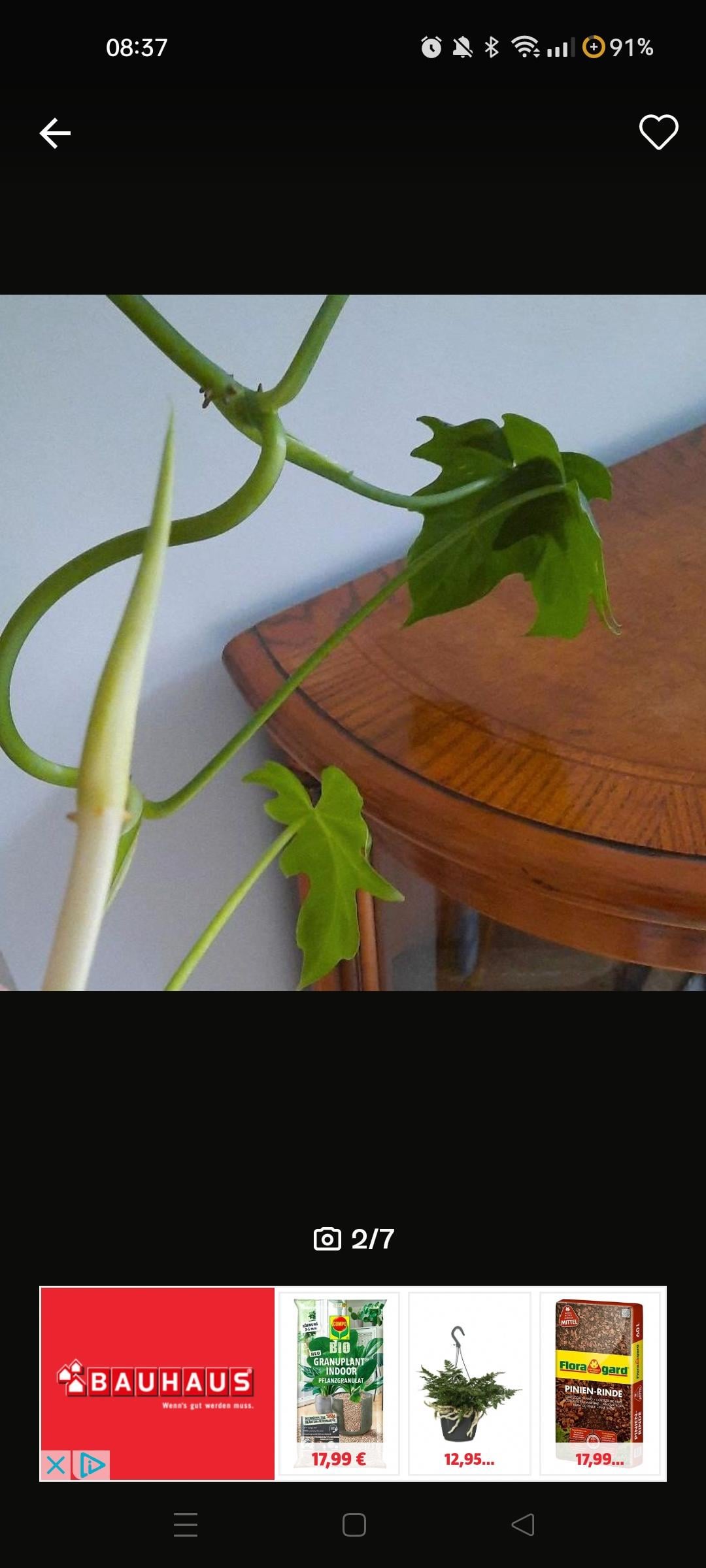Save this listing with the heart icon
The width and height of the screenshot is (706, 1568).
[658, 132]
